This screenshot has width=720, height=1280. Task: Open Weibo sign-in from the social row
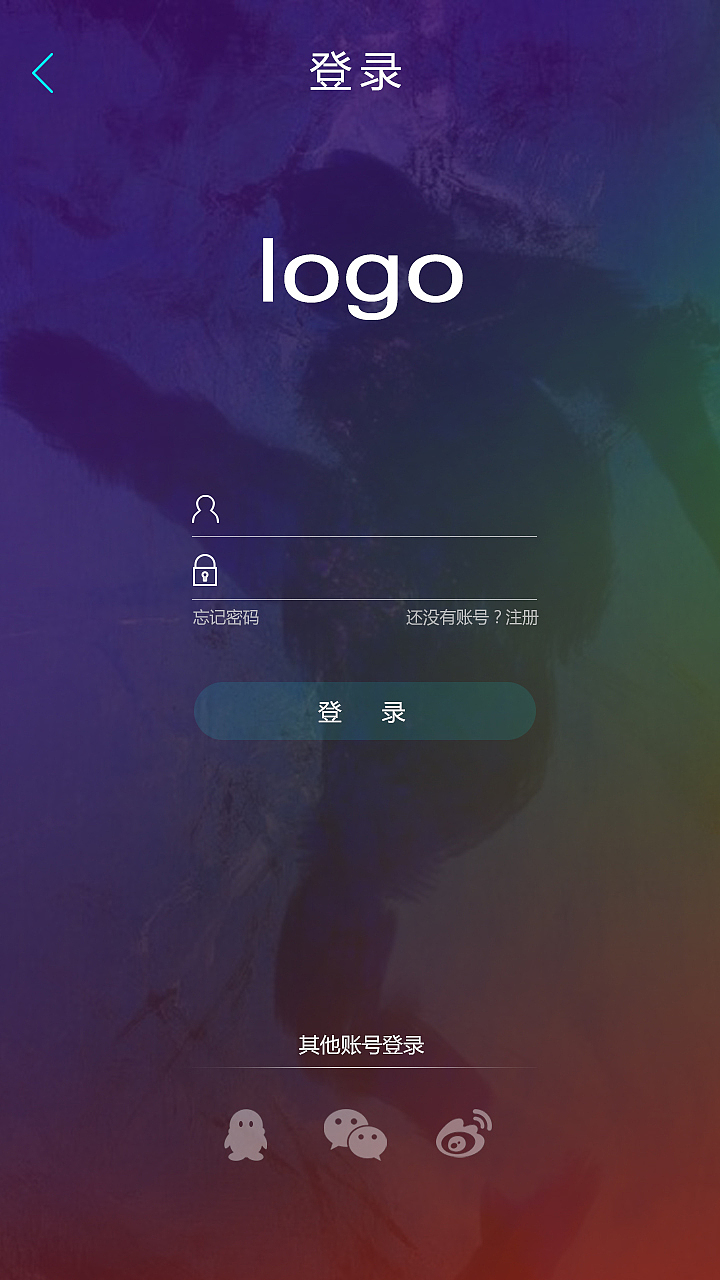(465, 1136)
